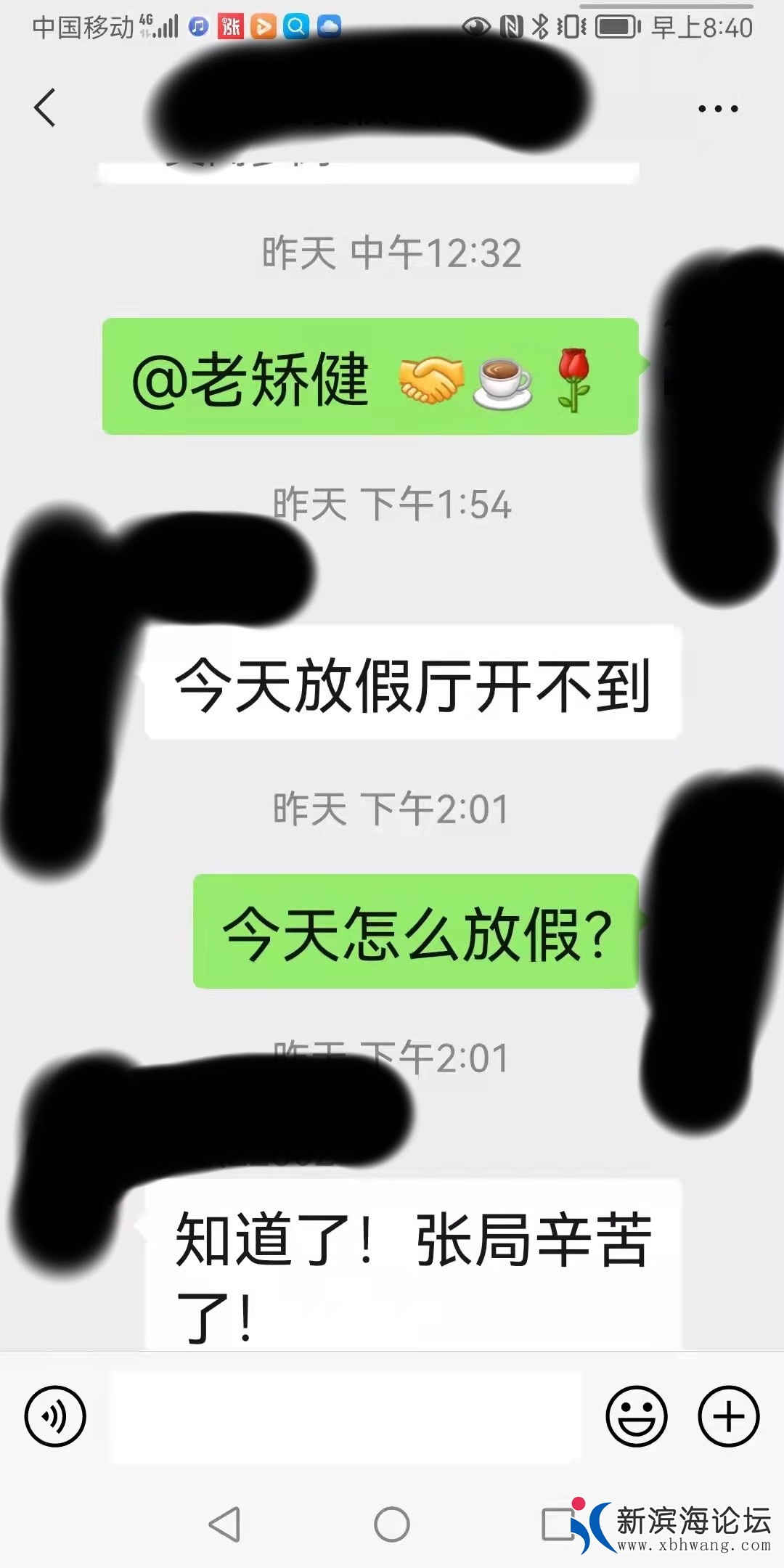Go back to the chat list
Image resolution: width=784 pixels, height=1568 pixels.
[45, 107]
